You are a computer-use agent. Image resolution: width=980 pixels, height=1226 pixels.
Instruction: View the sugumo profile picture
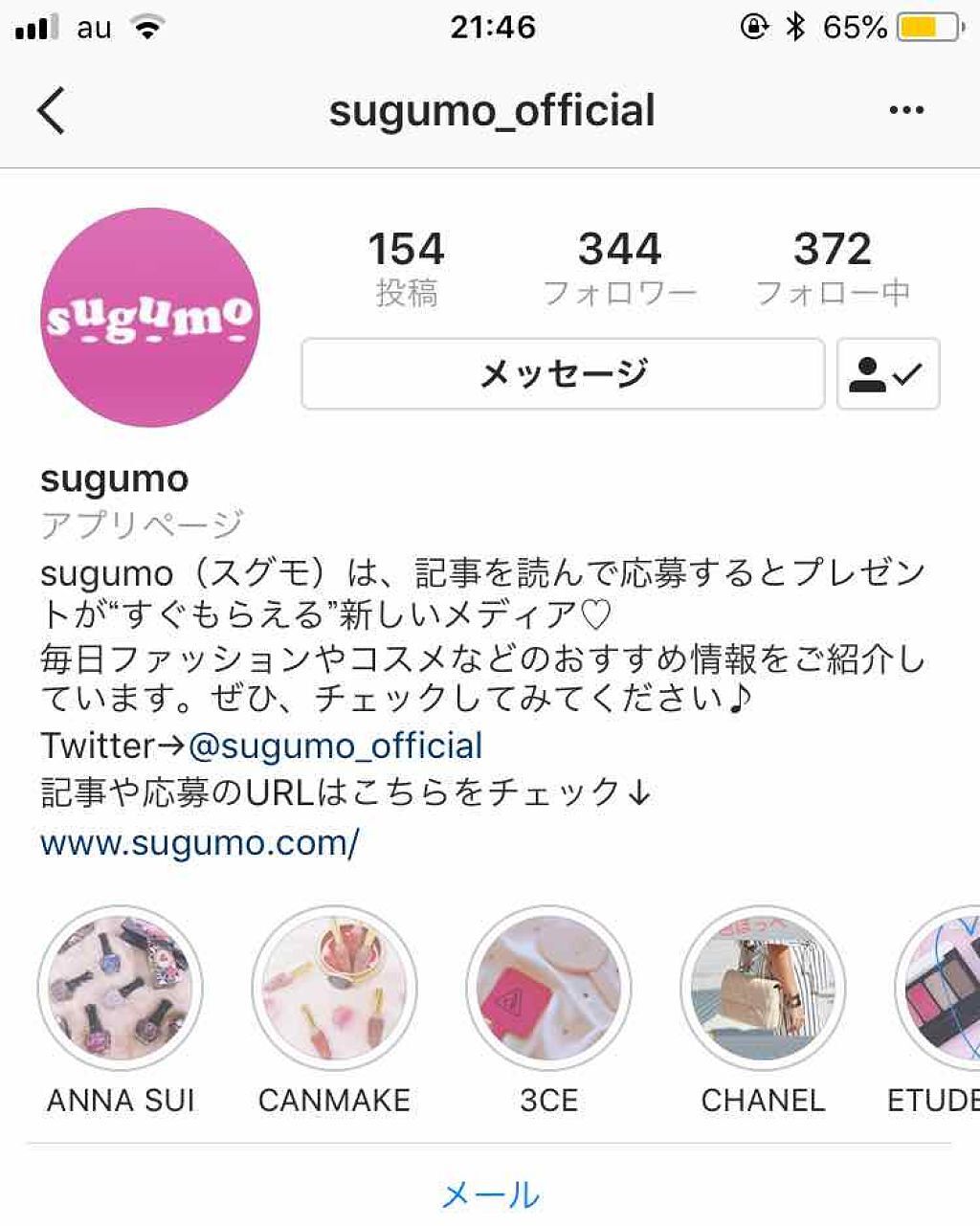click(x=150, y=318)
